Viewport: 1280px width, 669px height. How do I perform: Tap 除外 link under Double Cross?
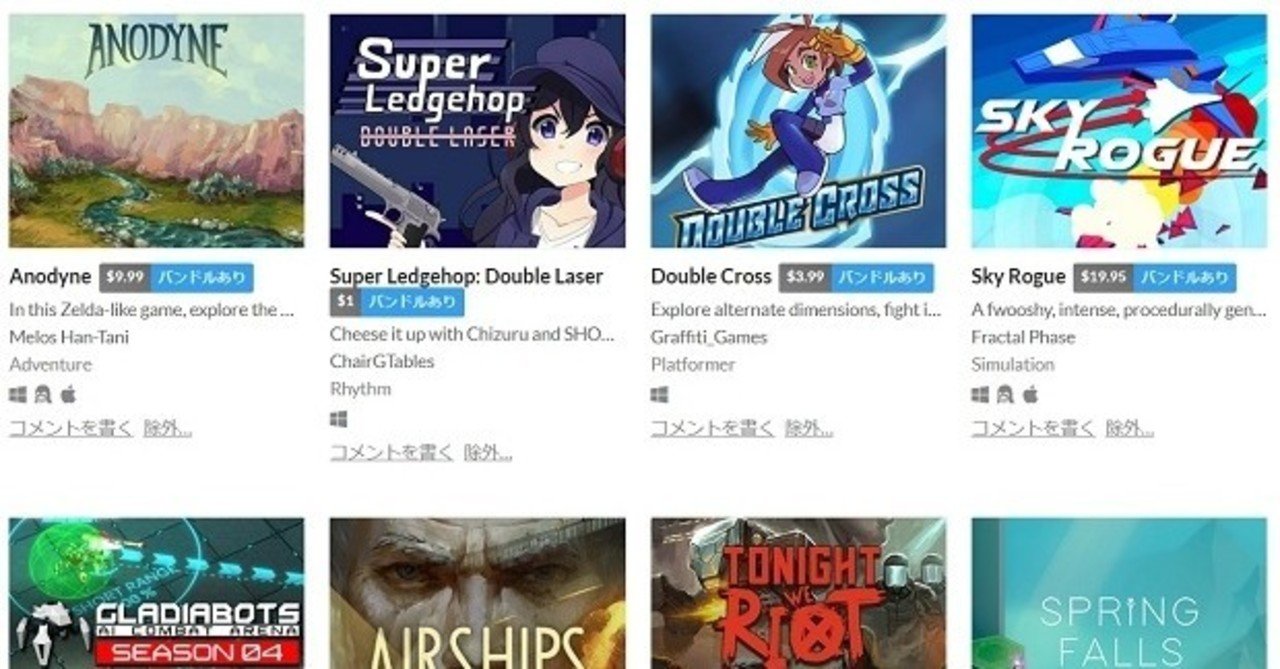(809, 429)
